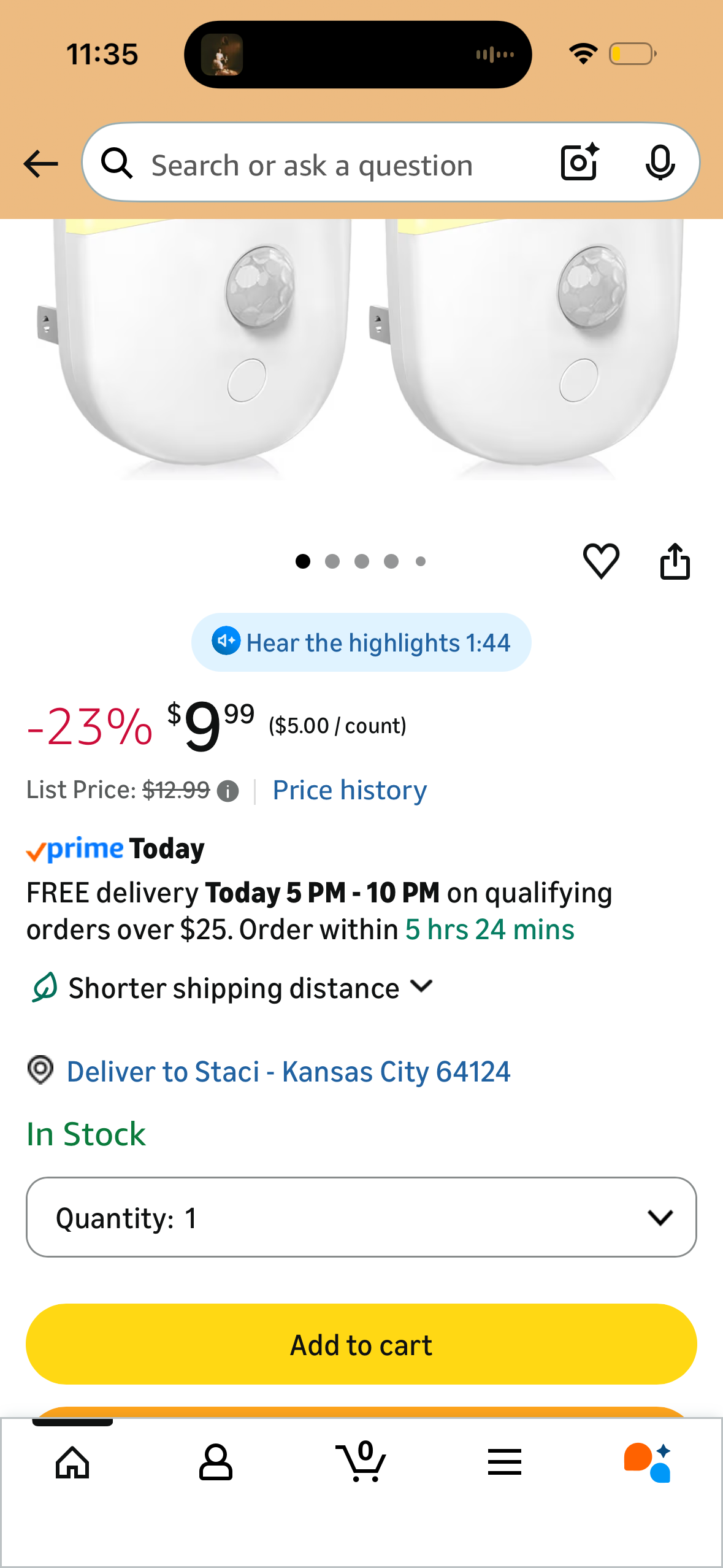This screenshot has width=723, height=1568.
Task: Open visual search with the camera icon
Action: click(x=577, y=163)
